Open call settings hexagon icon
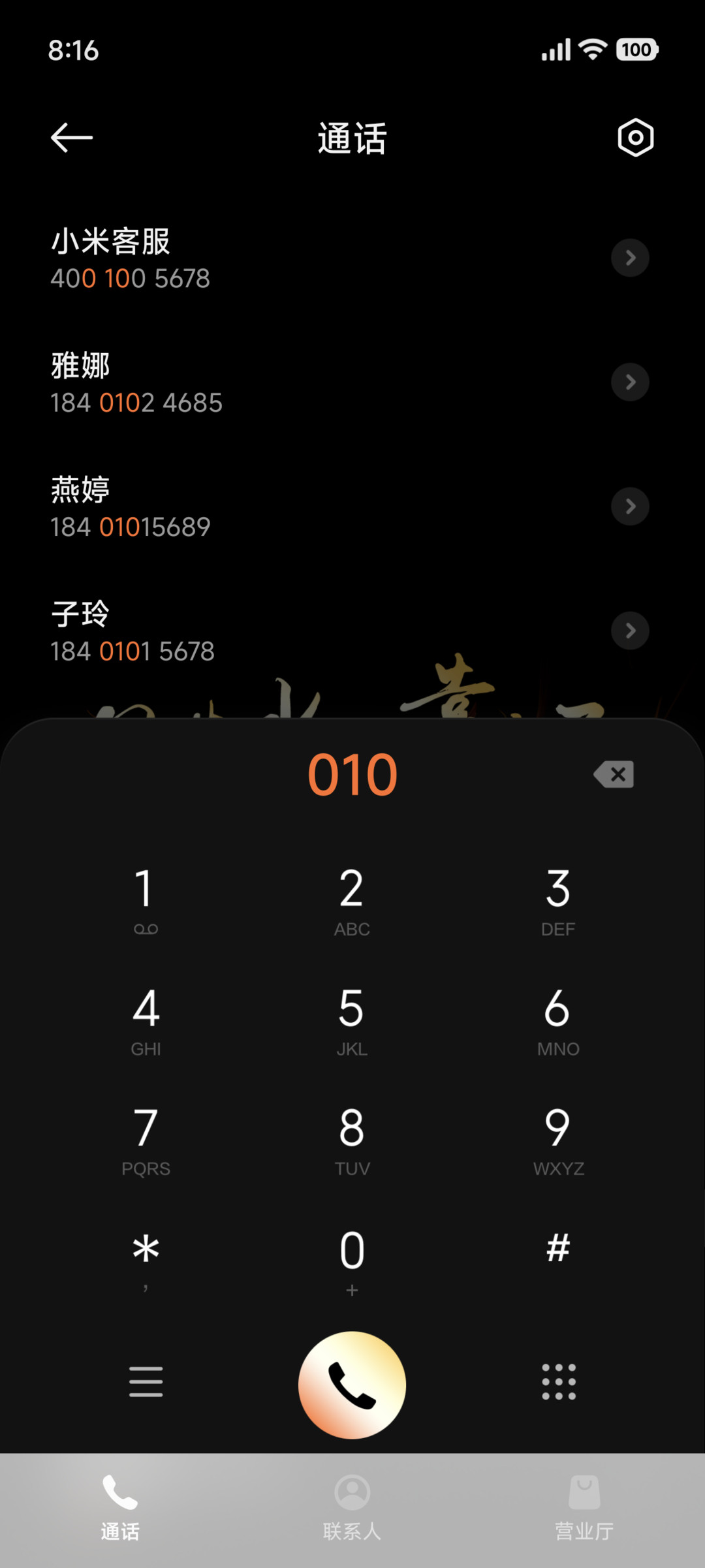Screen dimensions: 705x1568 point(635,138)
